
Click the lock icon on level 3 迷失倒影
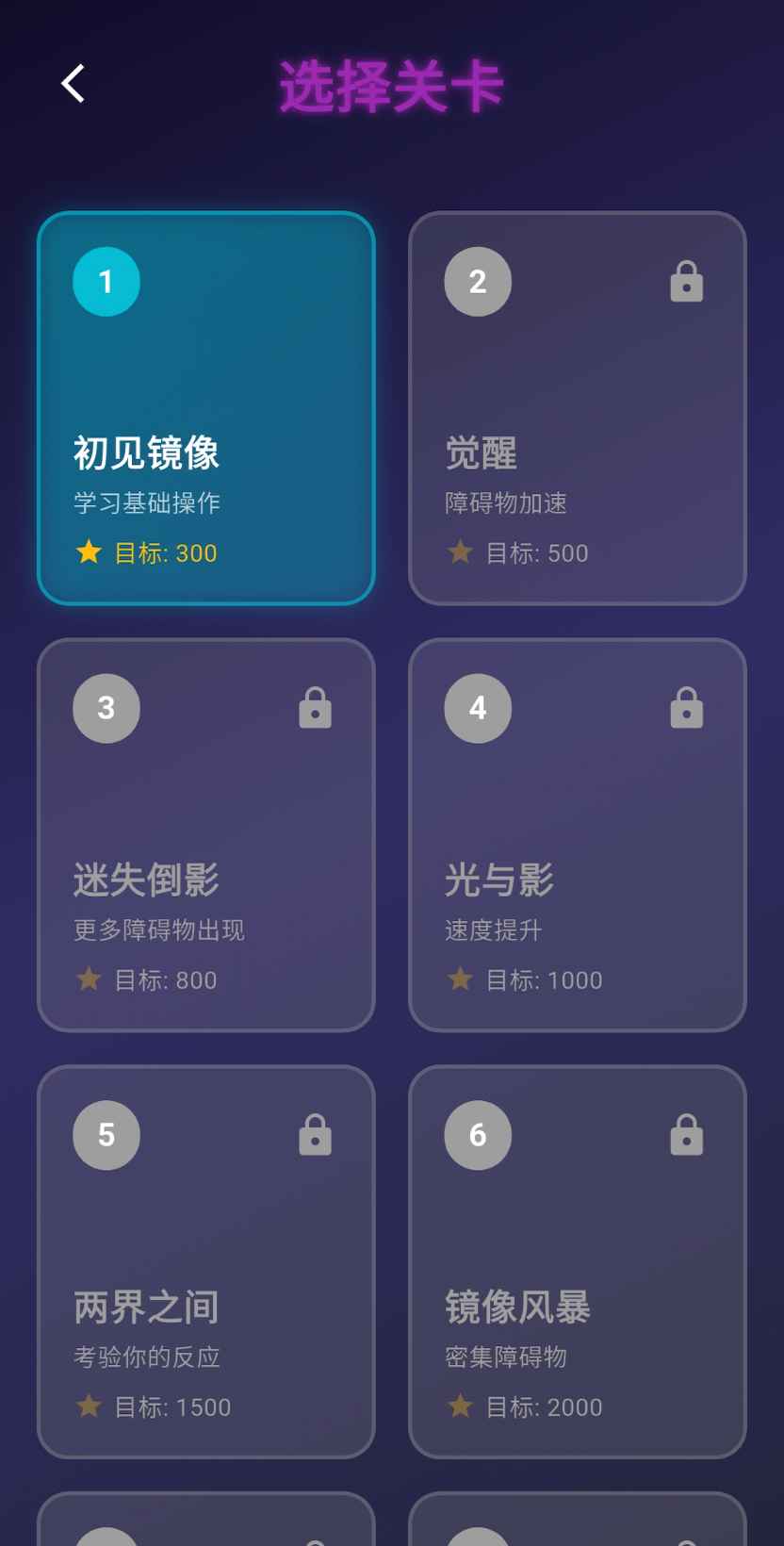pos(314,708)
